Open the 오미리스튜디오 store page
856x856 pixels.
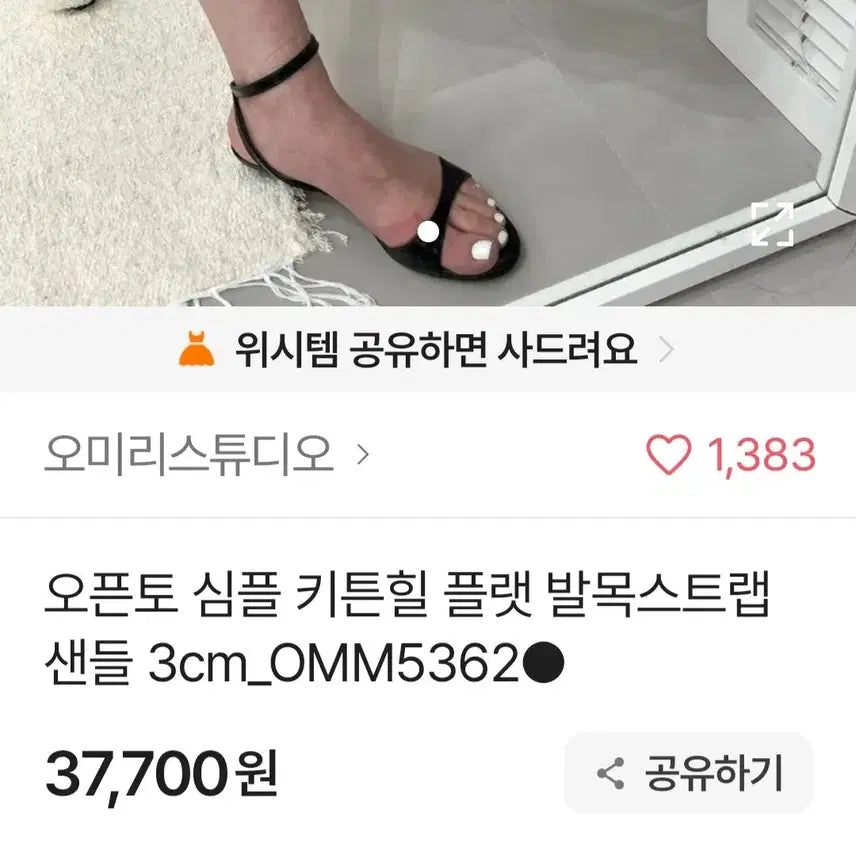(x=206, y=455)
